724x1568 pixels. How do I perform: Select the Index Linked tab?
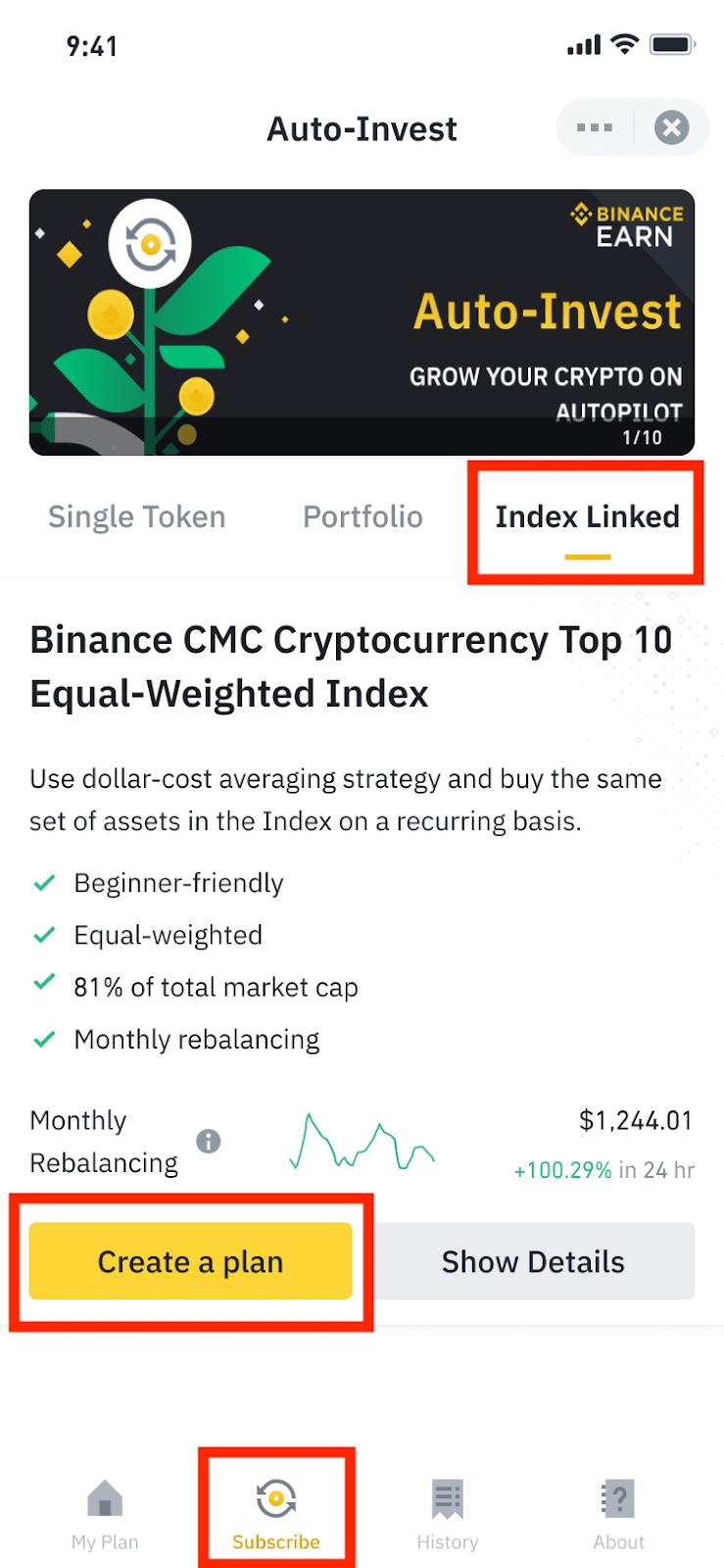click(x=587, y=516)
